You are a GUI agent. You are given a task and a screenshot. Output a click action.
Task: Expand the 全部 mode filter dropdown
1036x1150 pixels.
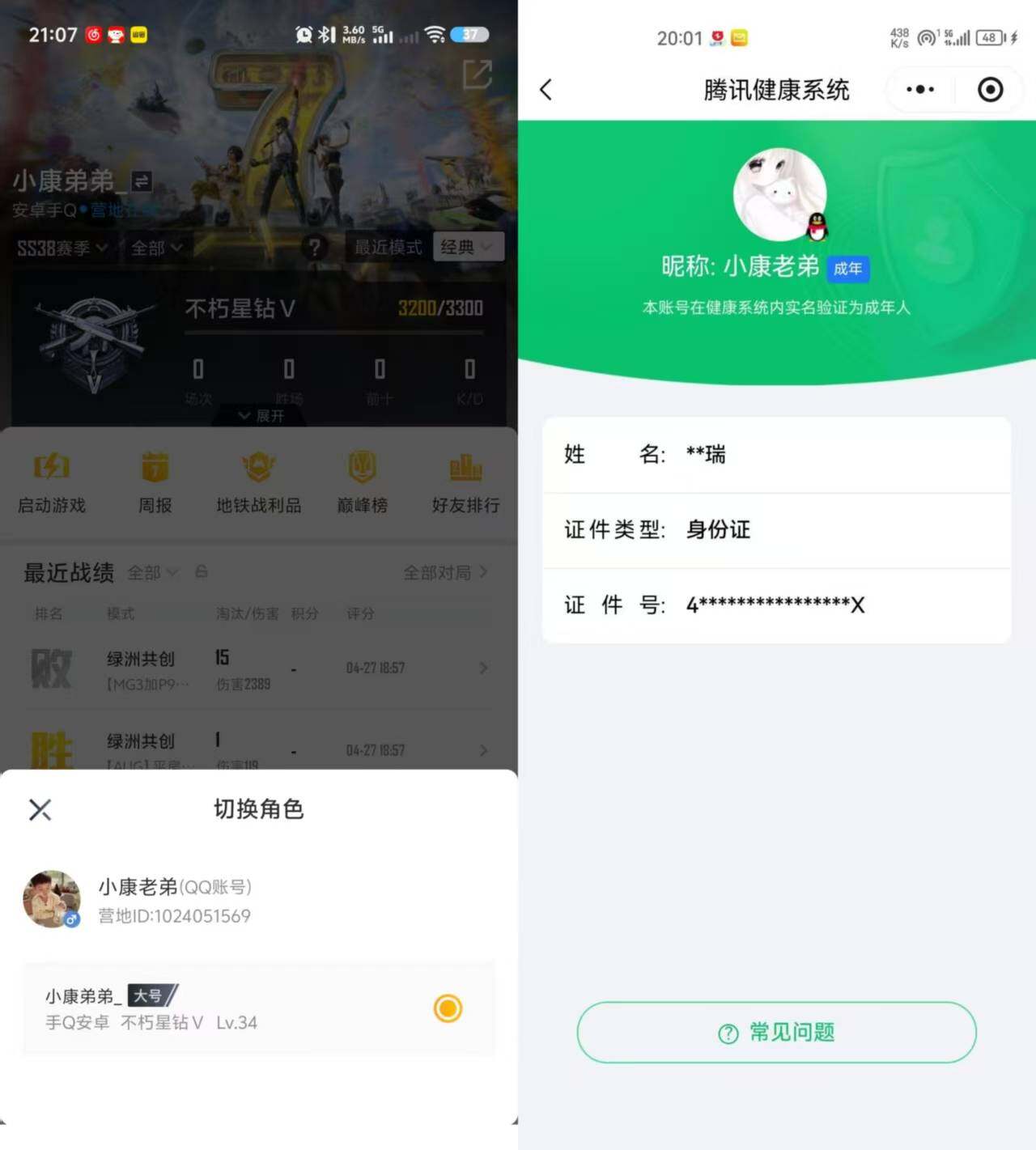156,248
